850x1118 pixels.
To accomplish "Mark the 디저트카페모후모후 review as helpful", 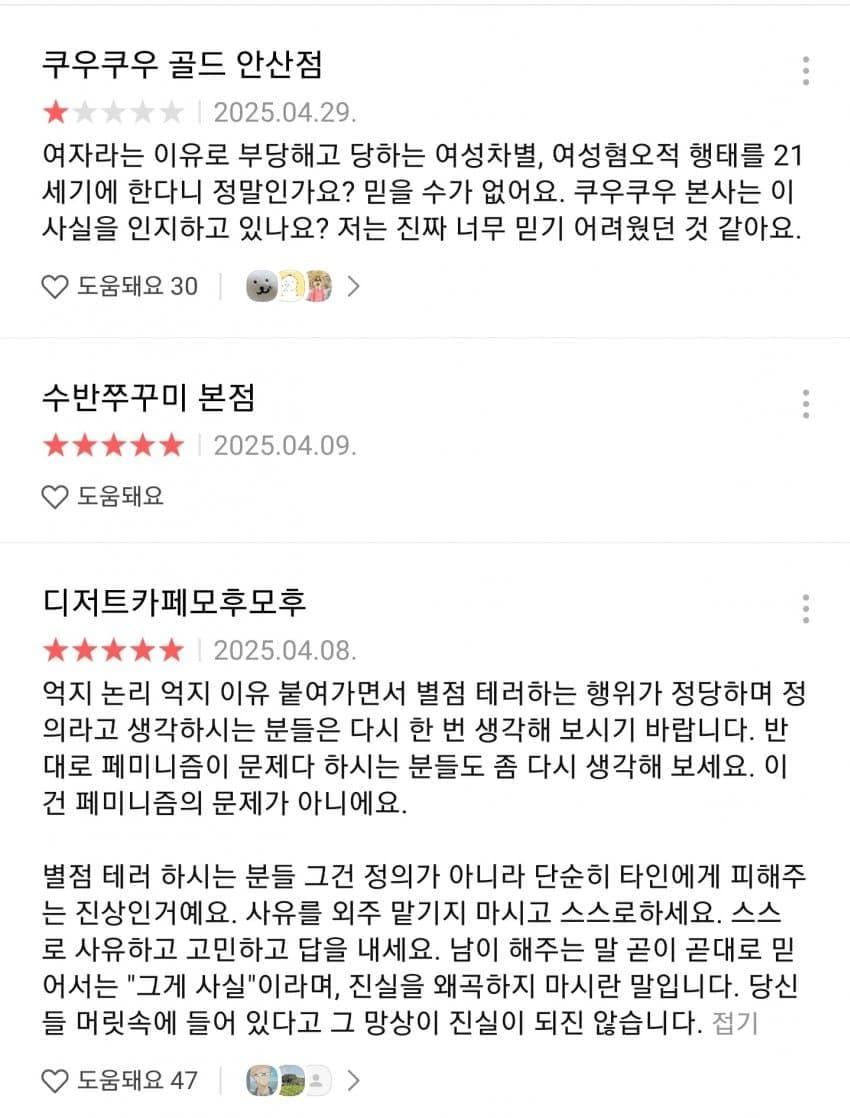I will pyautogui.click(x=120, y=1081).
